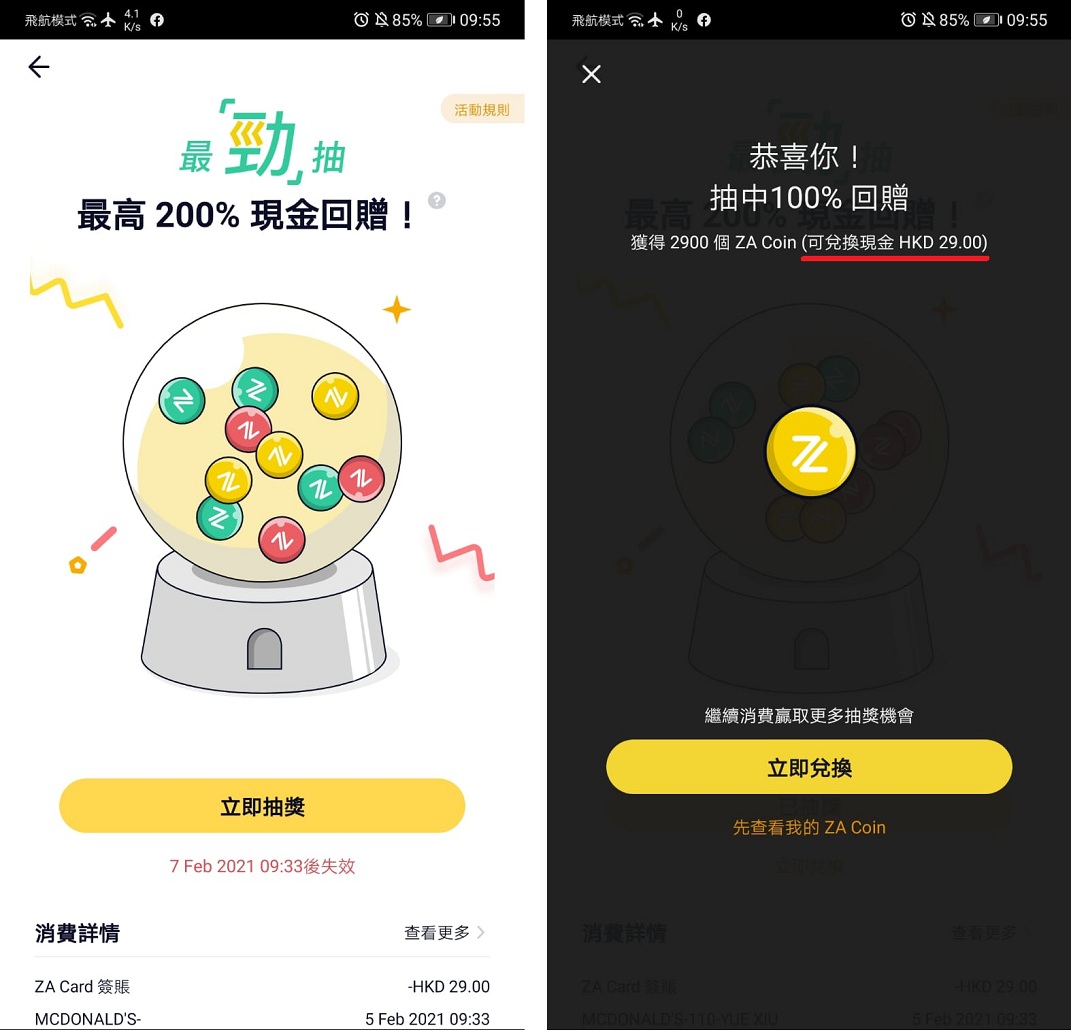Go back using the arrow icon
Viewport: 1071px width, 1030px height.
click(x=39, y=67)
